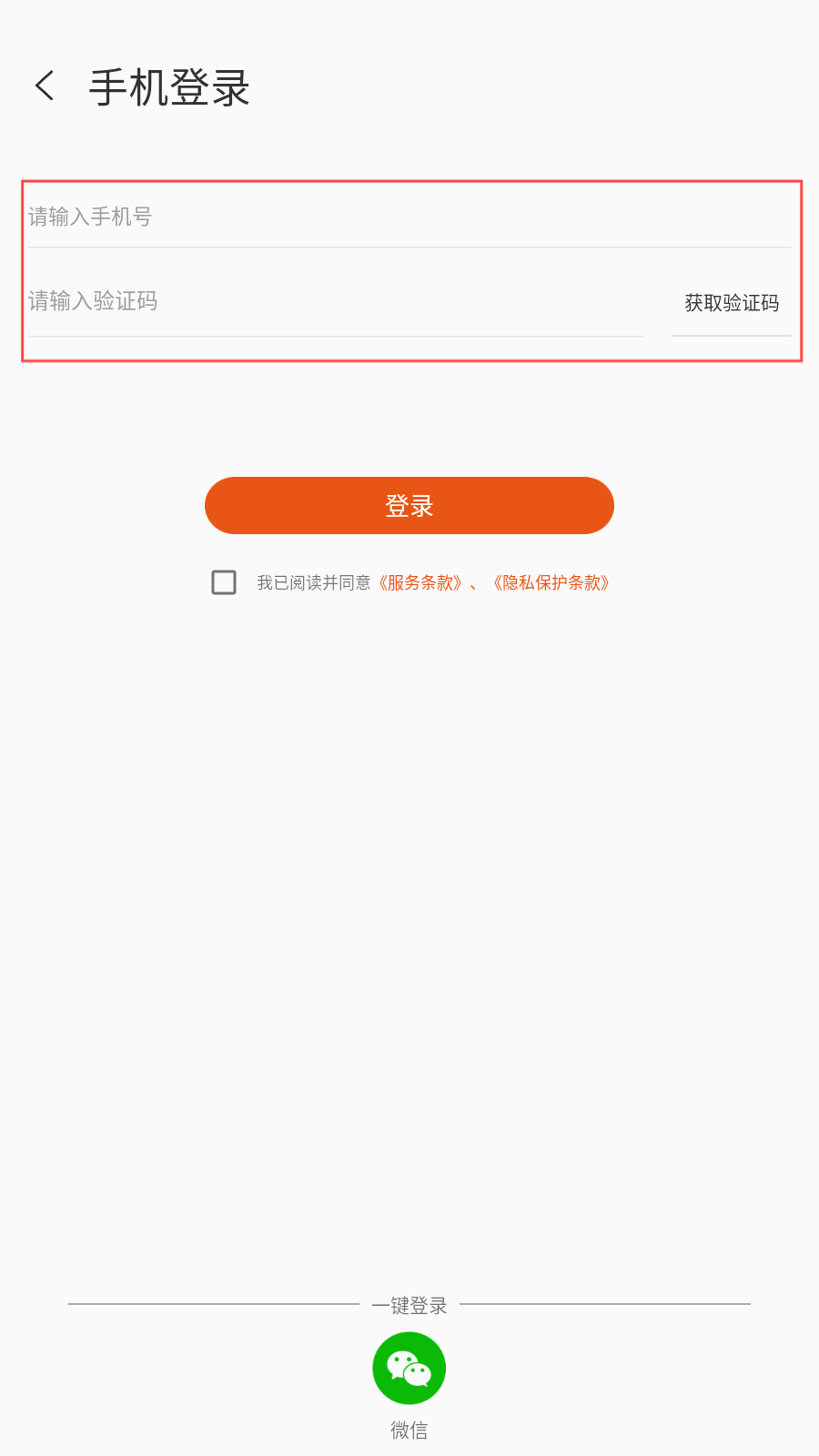Log in with the 微信 icon
Screen dimensions: 819x1456
(409, 1368)
